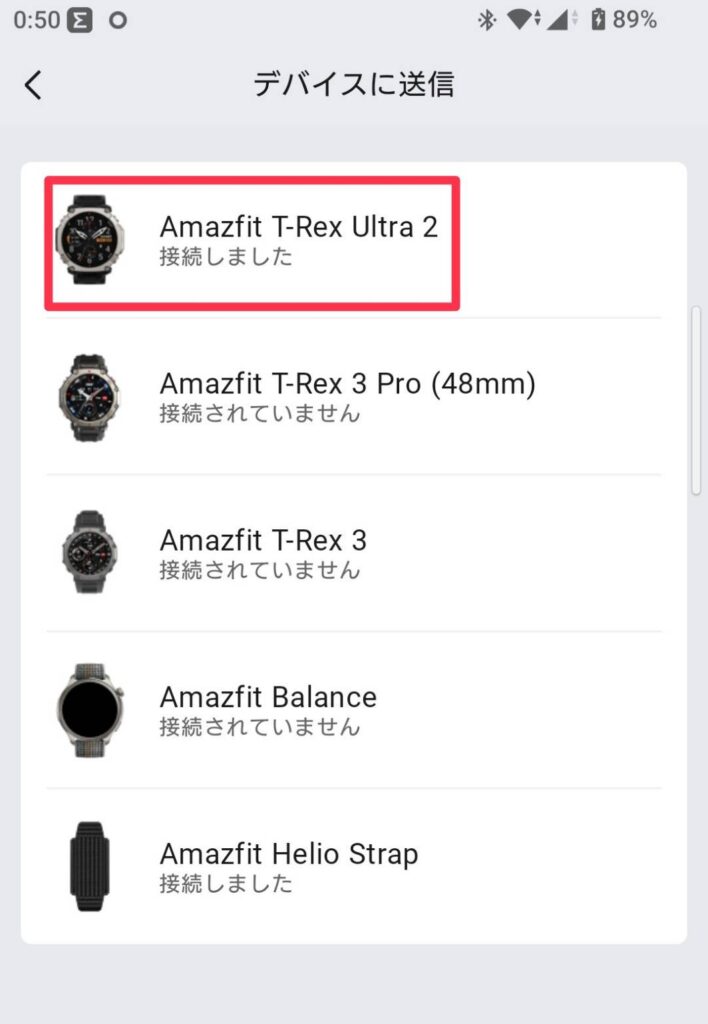Go back from the デバイスに送信 screen
Screen dimensions: 708x1024
tap(34, 86)
